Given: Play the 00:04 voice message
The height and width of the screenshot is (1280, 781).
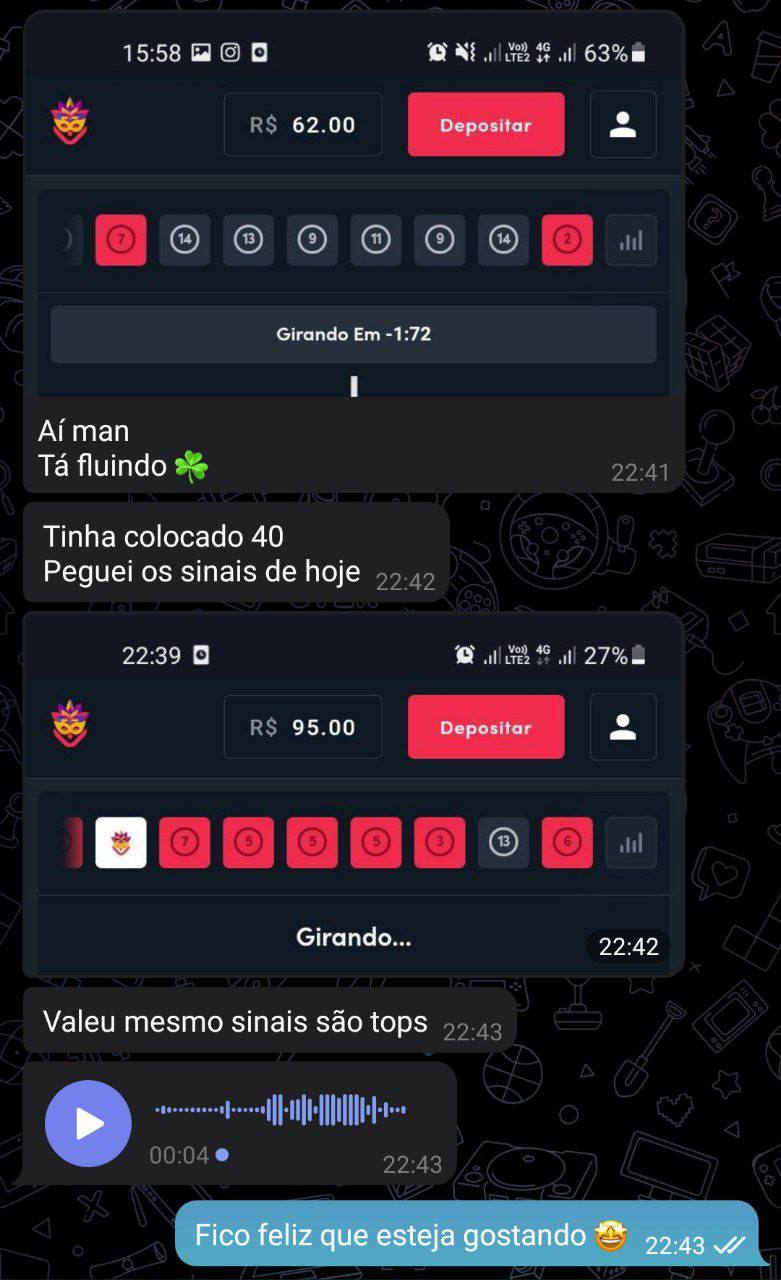Looking at the screenshot, I should [x=88, y=1123].
